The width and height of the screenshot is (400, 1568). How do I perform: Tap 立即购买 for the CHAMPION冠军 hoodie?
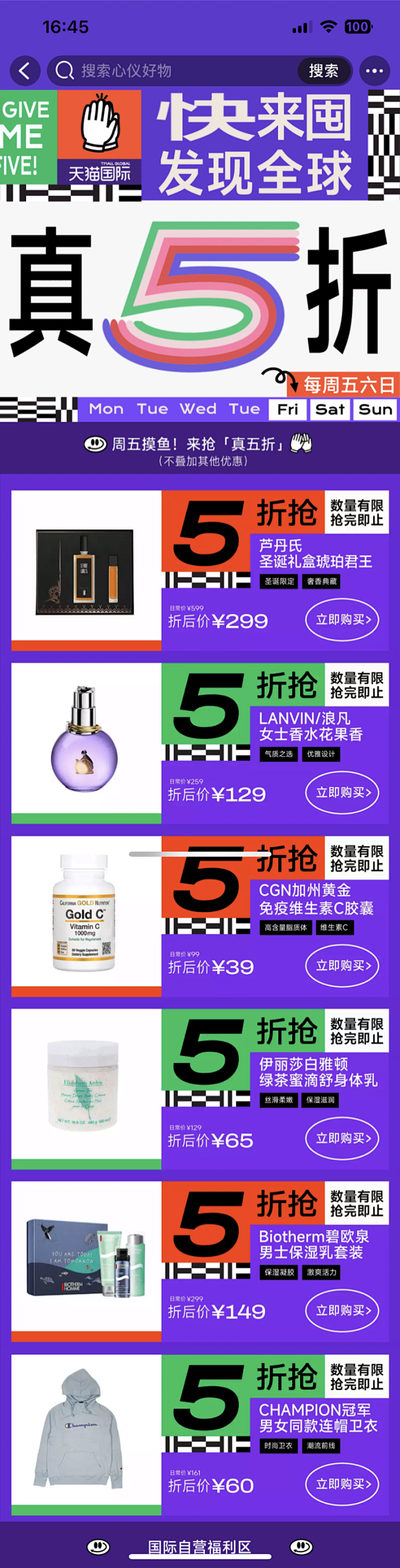342,1484
